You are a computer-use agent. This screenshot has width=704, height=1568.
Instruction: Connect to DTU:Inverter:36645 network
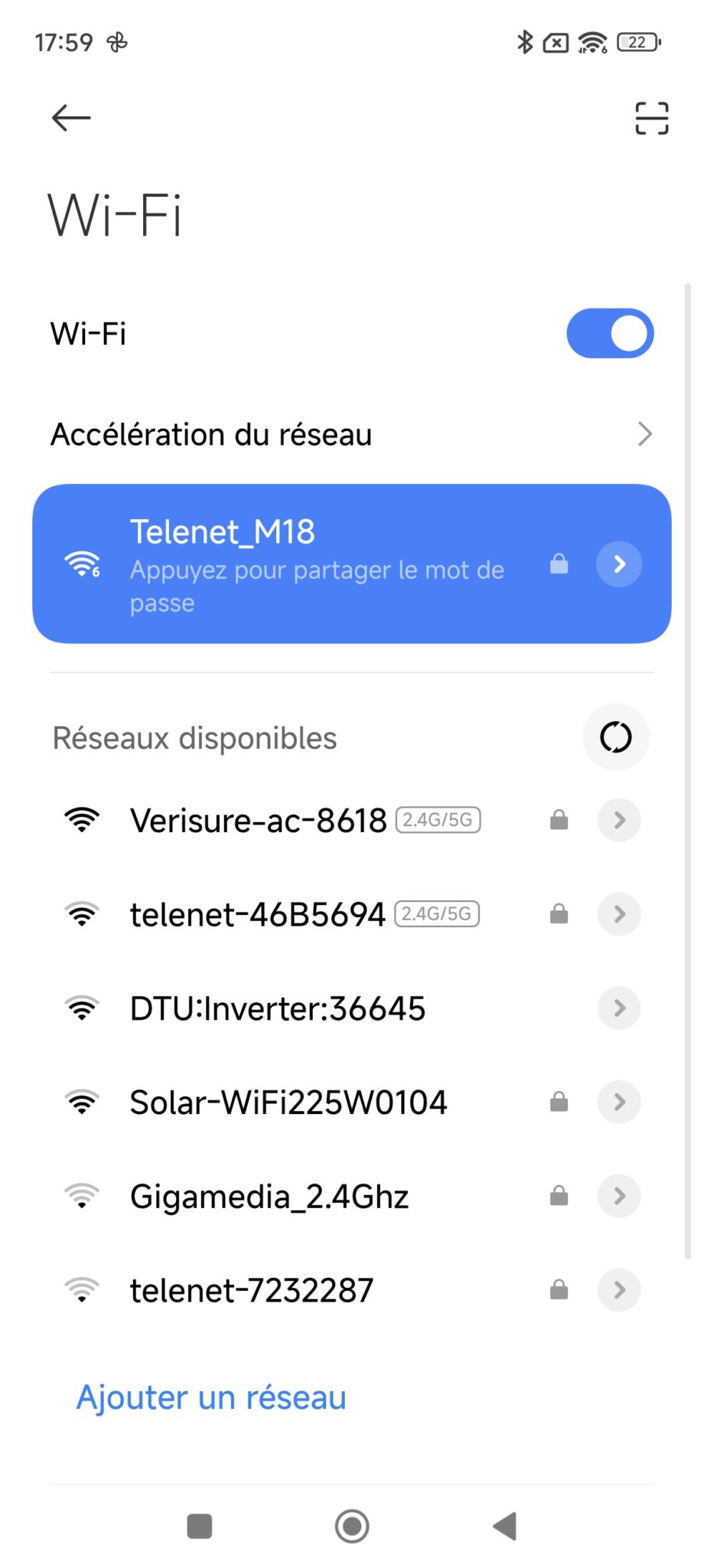point(306,1008)
